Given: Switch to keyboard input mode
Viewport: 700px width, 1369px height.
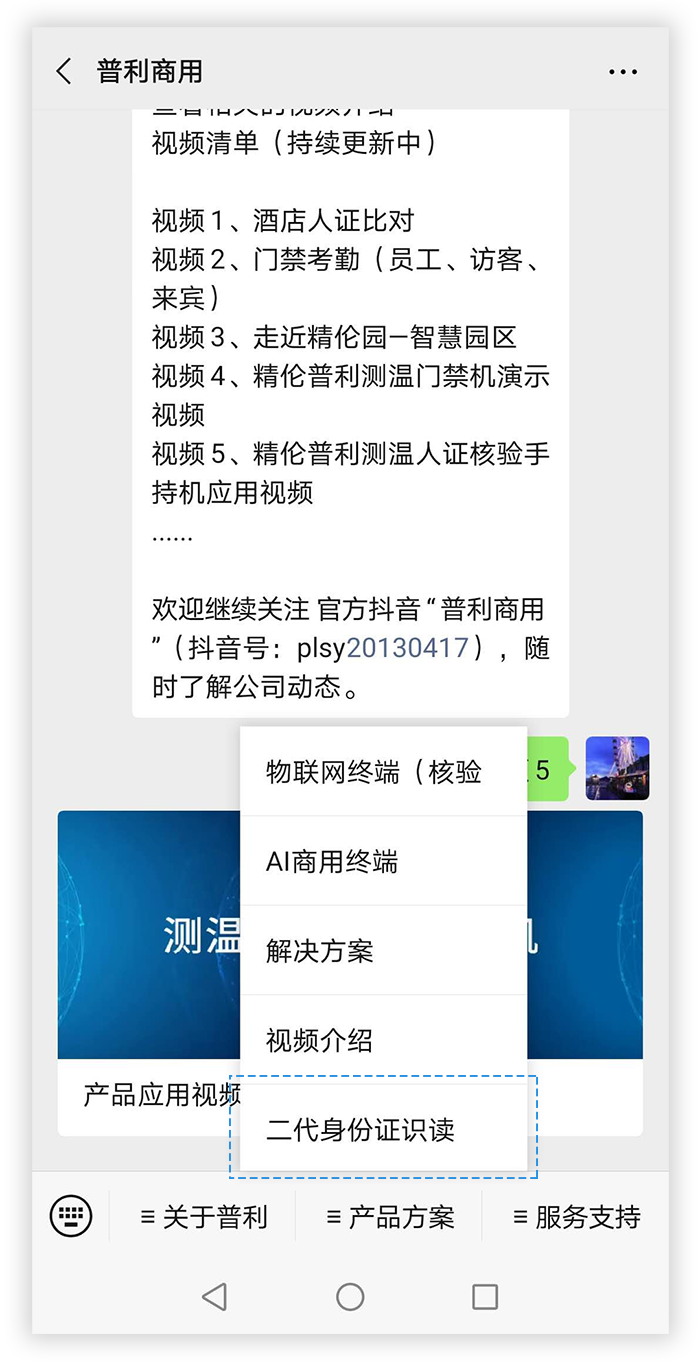Looking at the screenshot, I should [x=71, y=1216].
